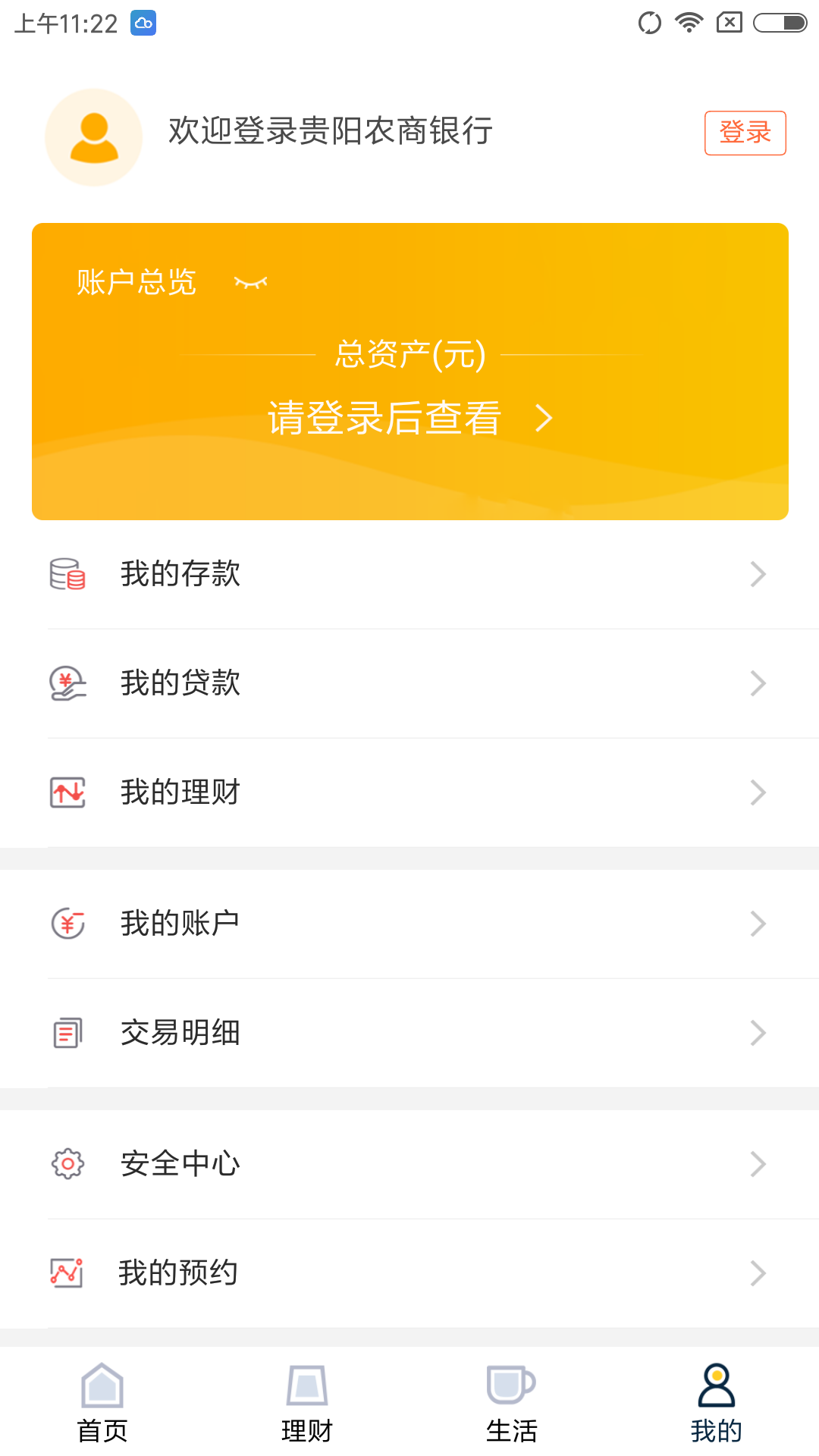This screenshot has height=1456, width=819.
Task: Tap the profile avatar icon
Action: 94,137
